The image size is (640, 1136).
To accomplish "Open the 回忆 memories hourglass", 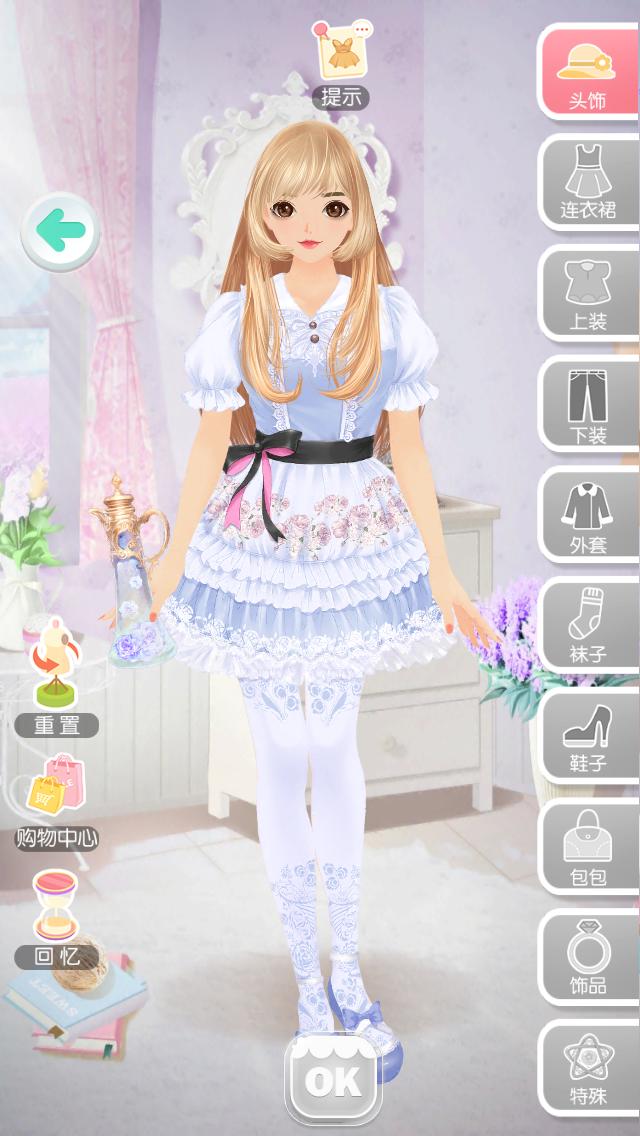I will click(57, 919).
